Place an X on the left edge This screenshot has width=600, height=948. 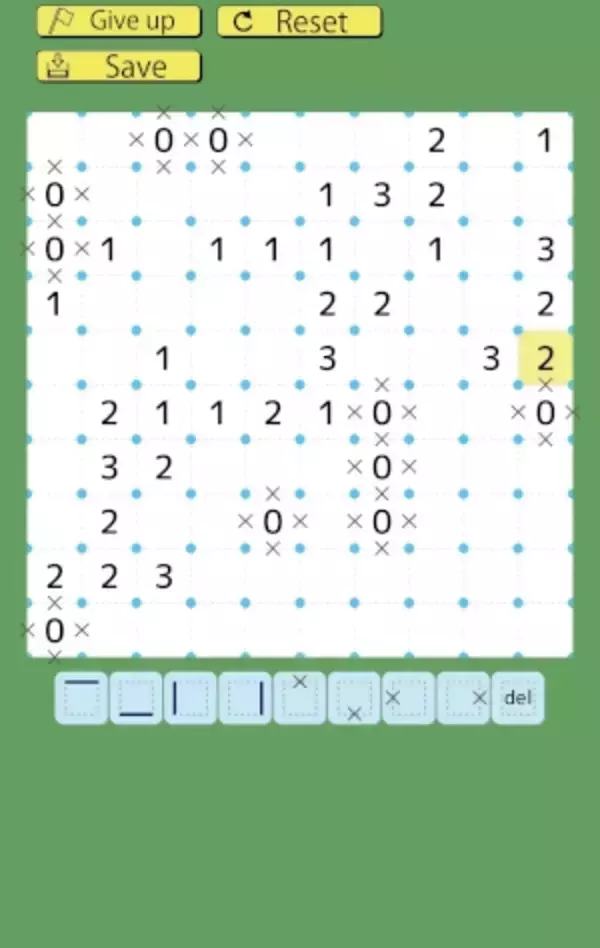click(408, 698)
